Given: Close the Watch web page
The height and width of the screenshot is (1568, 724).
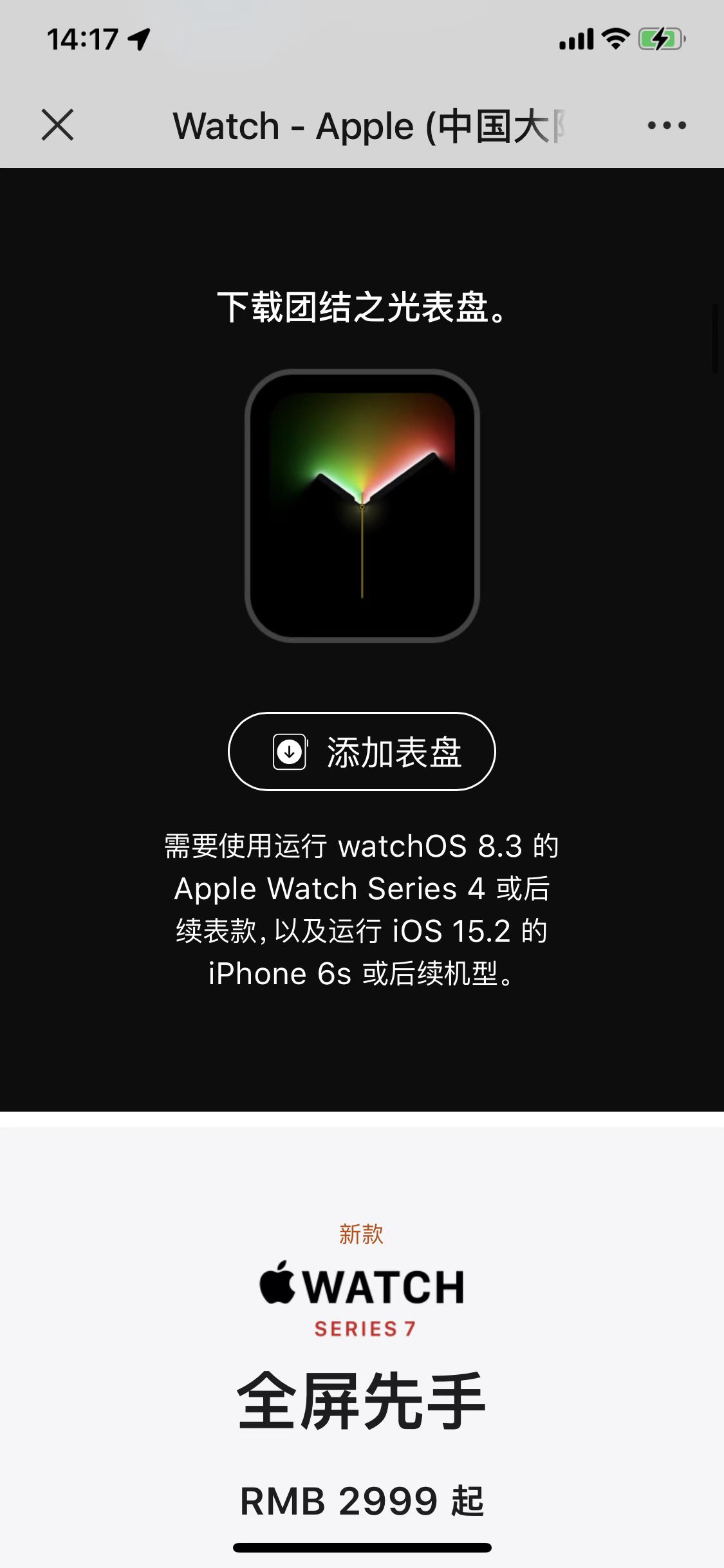Looking at the screenshot, I should [x=58, y=125].
